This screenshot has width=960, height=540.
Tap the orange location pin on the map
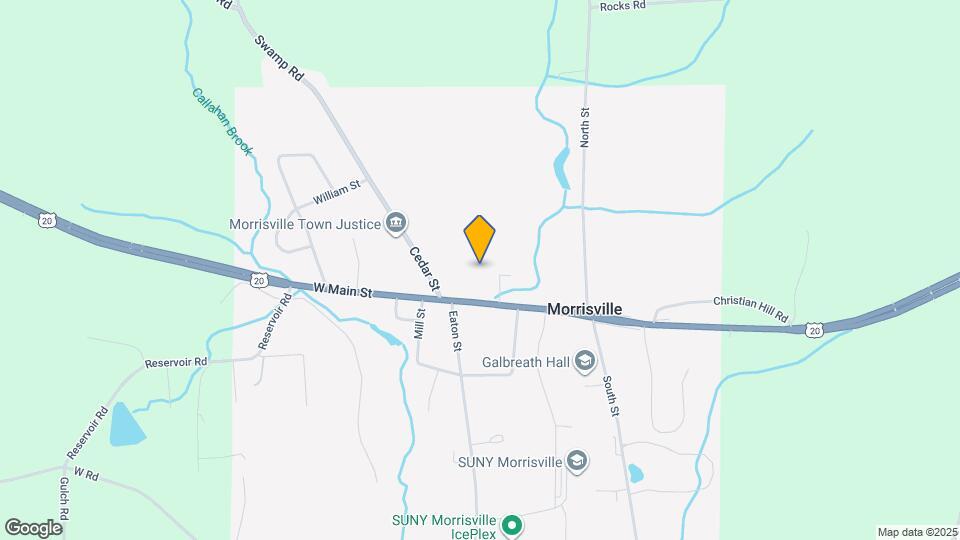coord(480,239)
